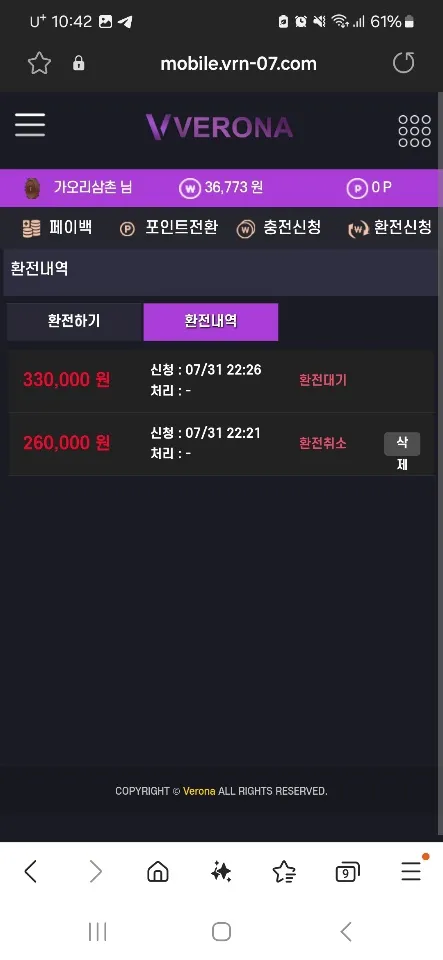Image resolution: width=443 pixels, height=960 pixels.
Task: Open the hamburger side menu
Action: (30, 125)
